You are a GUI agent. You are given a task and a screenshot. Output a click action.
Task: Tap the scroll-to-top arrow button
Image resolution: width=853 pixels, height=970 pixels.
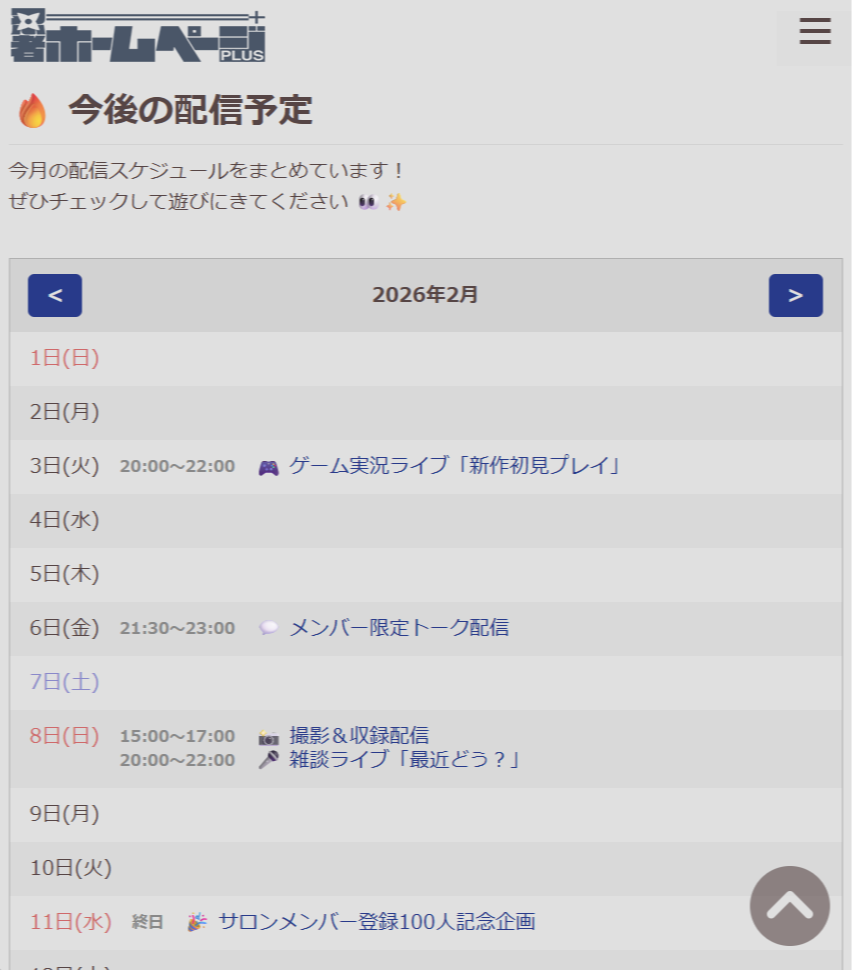[x=790, y=906]
